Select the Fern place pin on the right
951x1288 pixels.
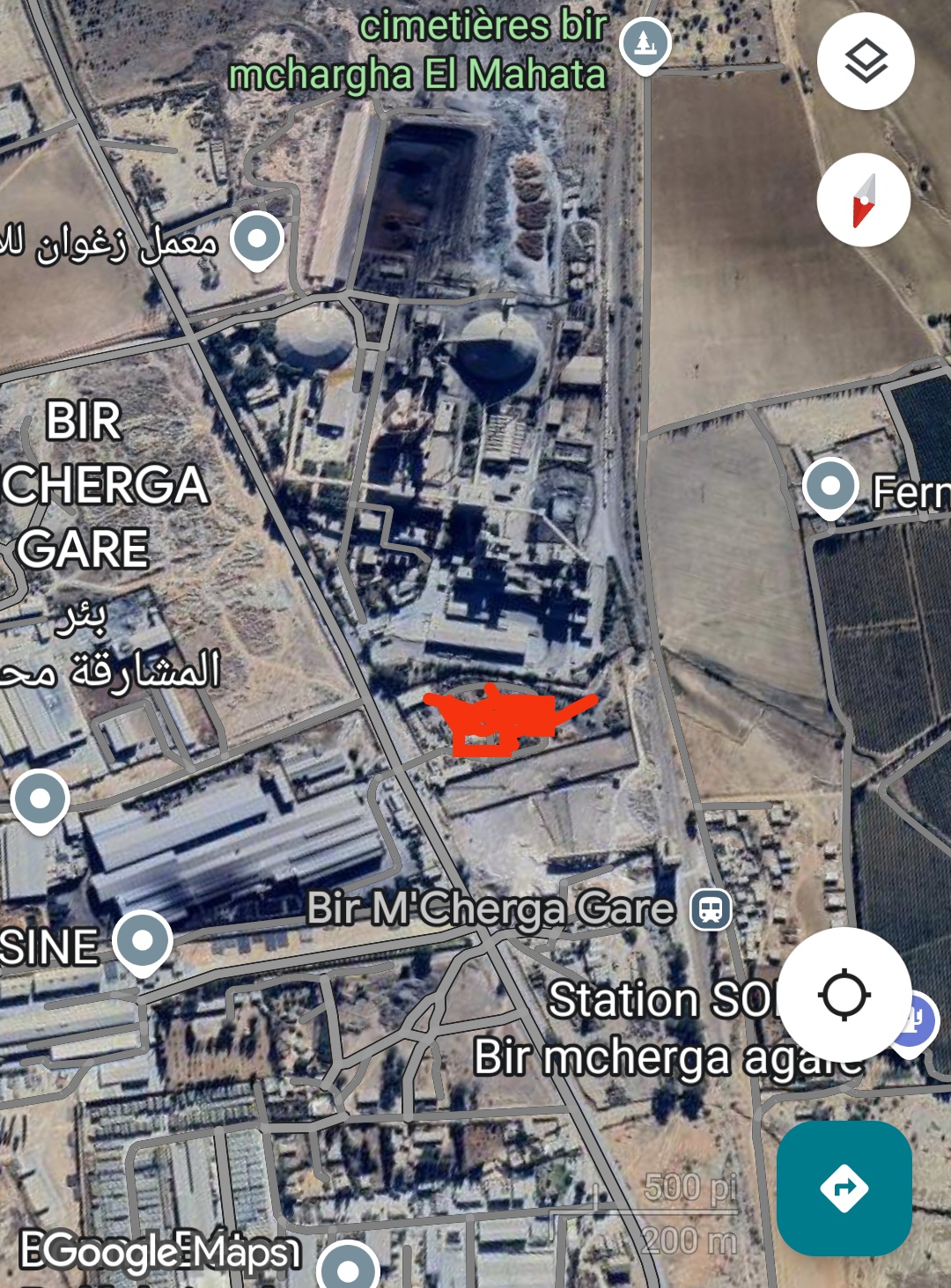(829, 485)
